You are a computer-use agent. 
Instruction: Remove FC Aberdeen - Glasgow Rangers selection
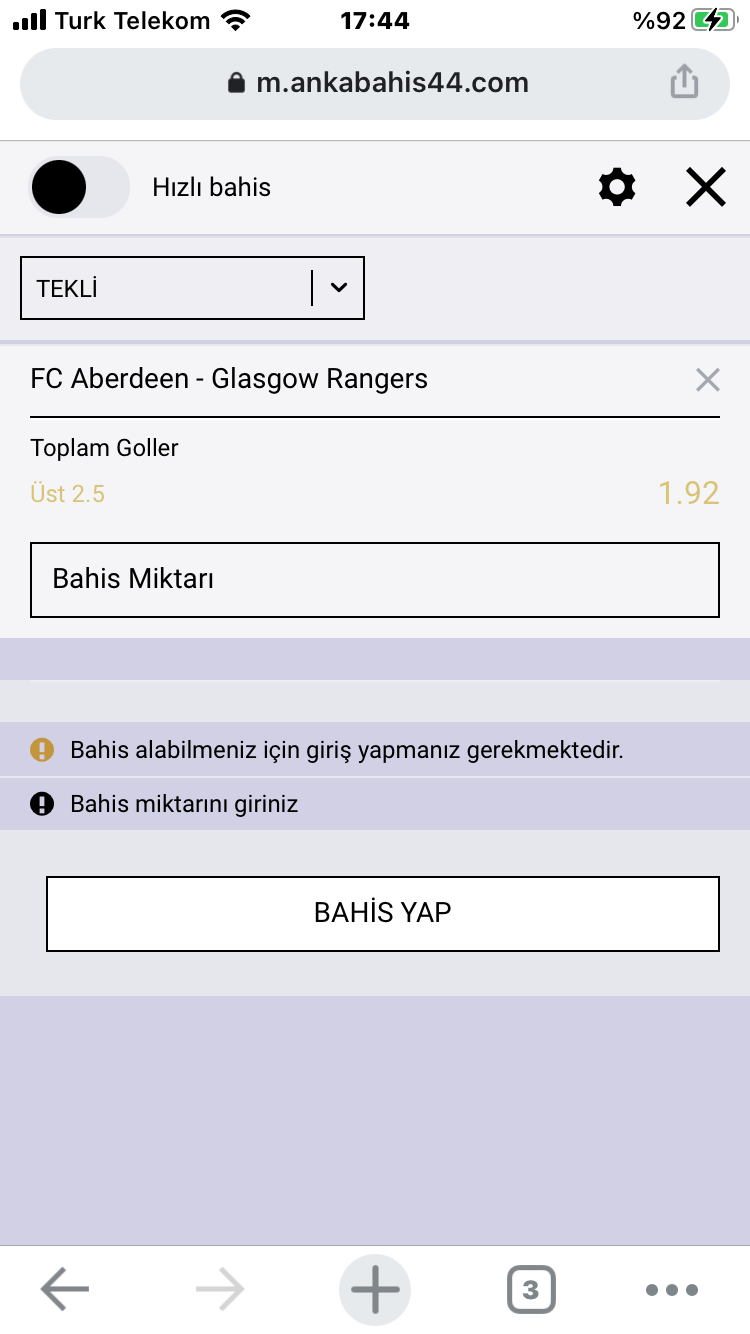707,379
